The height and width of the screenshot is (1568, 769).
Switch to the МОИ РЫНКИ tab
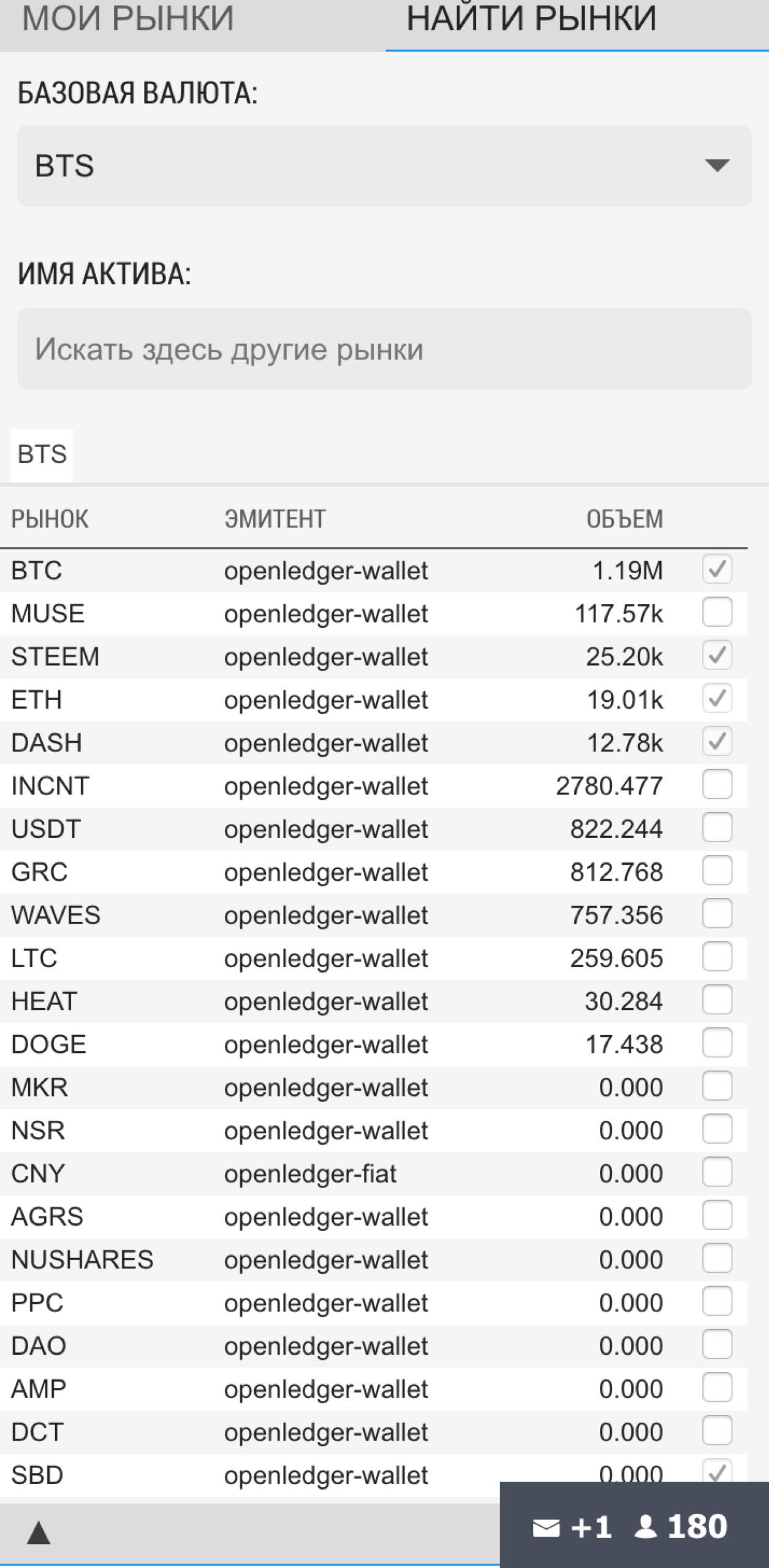click(128, 18)
